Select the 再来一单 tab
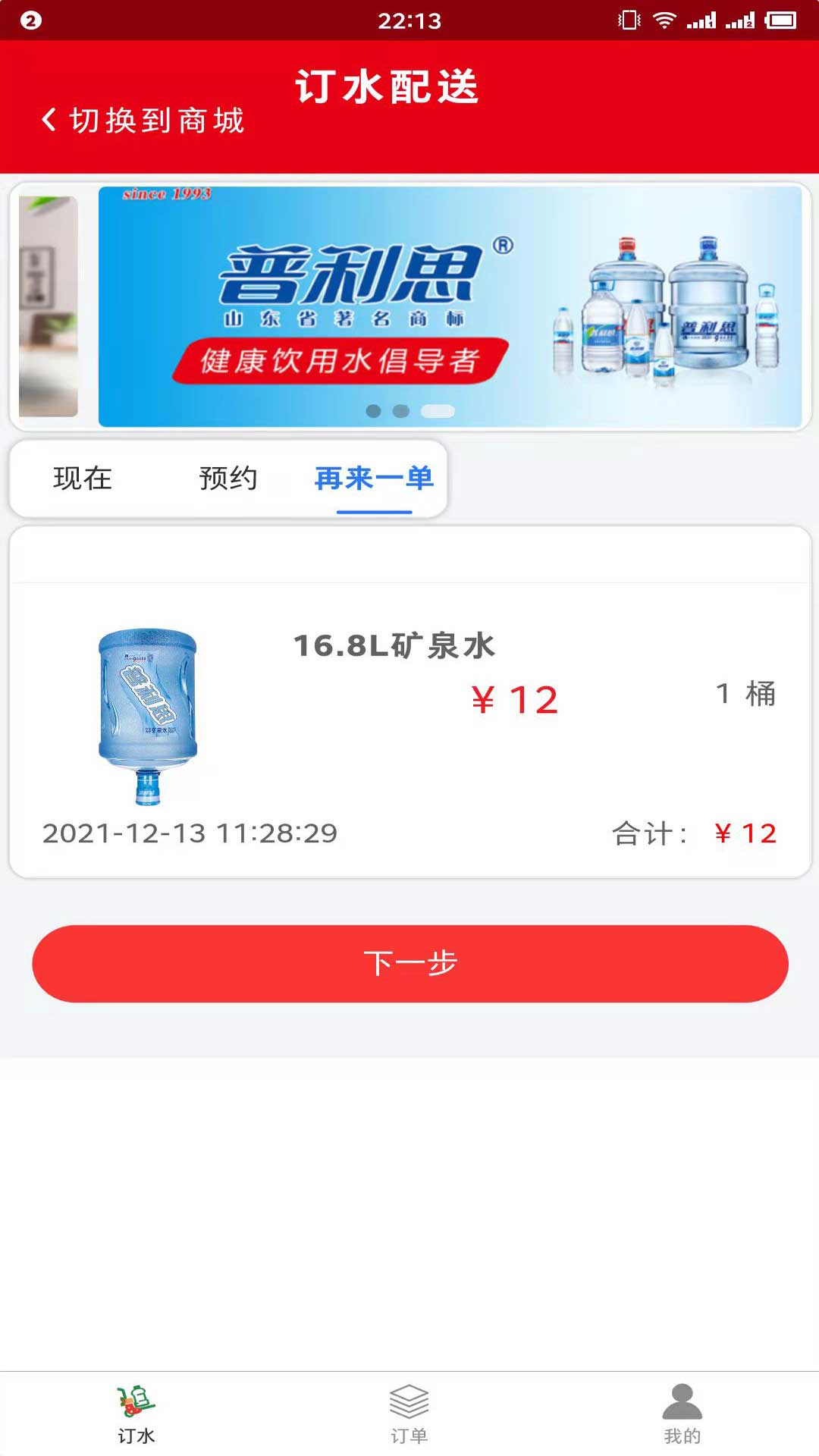The height and width of the screenshot is (1456, 819). click(374, 479)
